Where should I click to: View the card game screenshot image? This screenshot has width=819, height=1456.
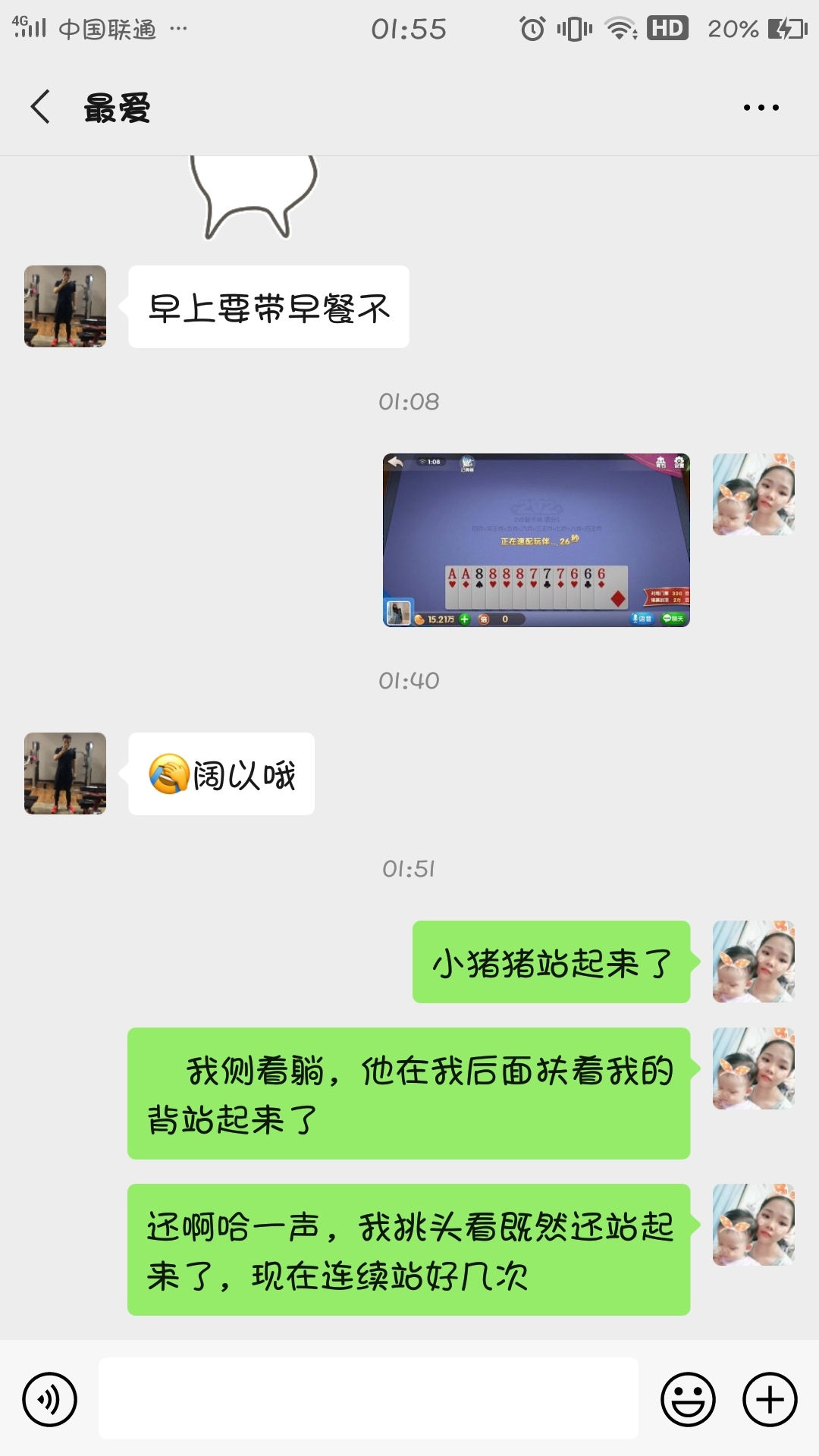tap(536, 540)
